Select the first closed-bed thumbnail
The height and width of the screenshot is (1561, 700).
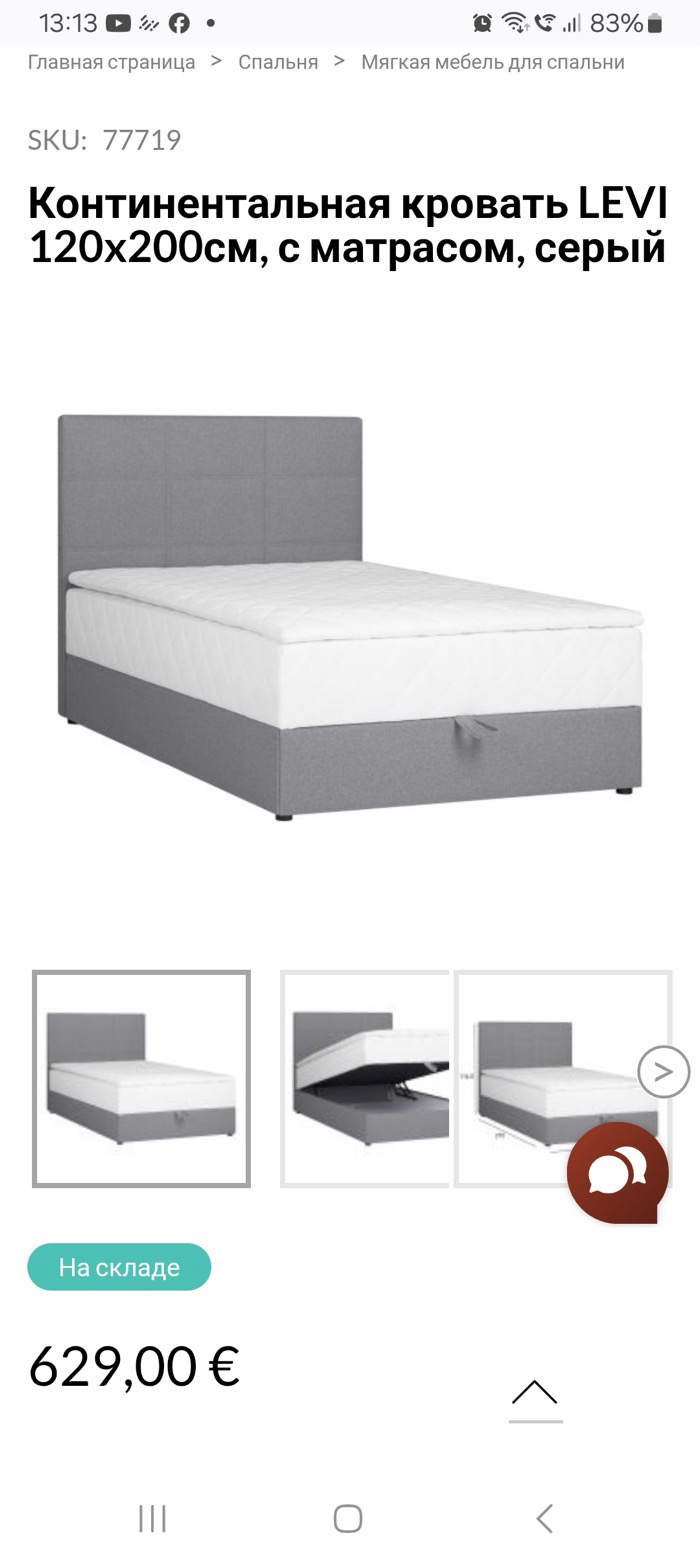pyautogui.click(x=141, y=1078)
